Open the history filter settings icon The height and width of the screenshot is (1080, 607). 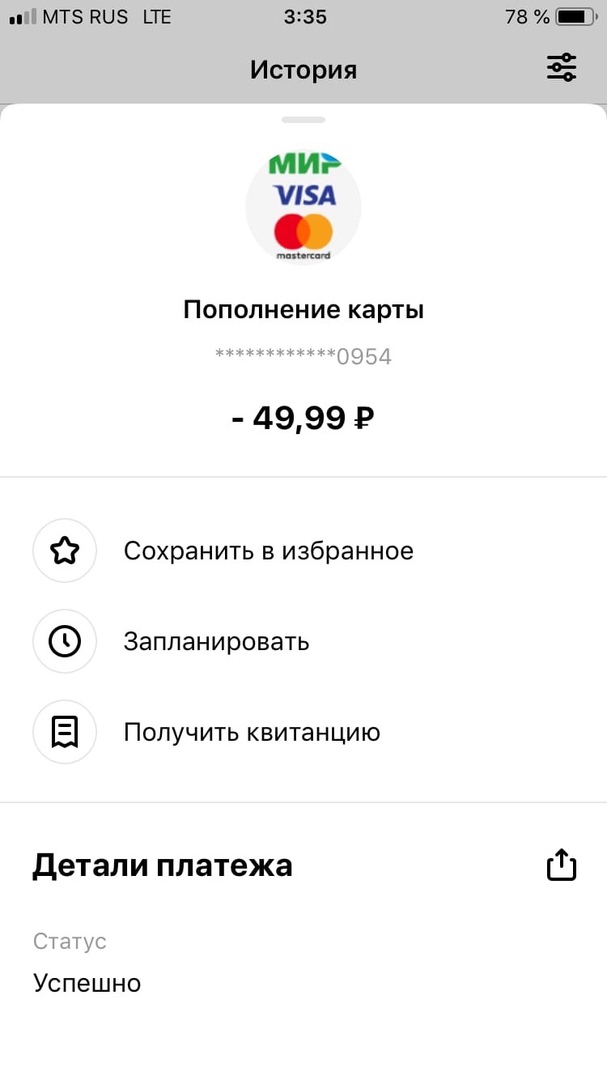click(x=561, y=68)
